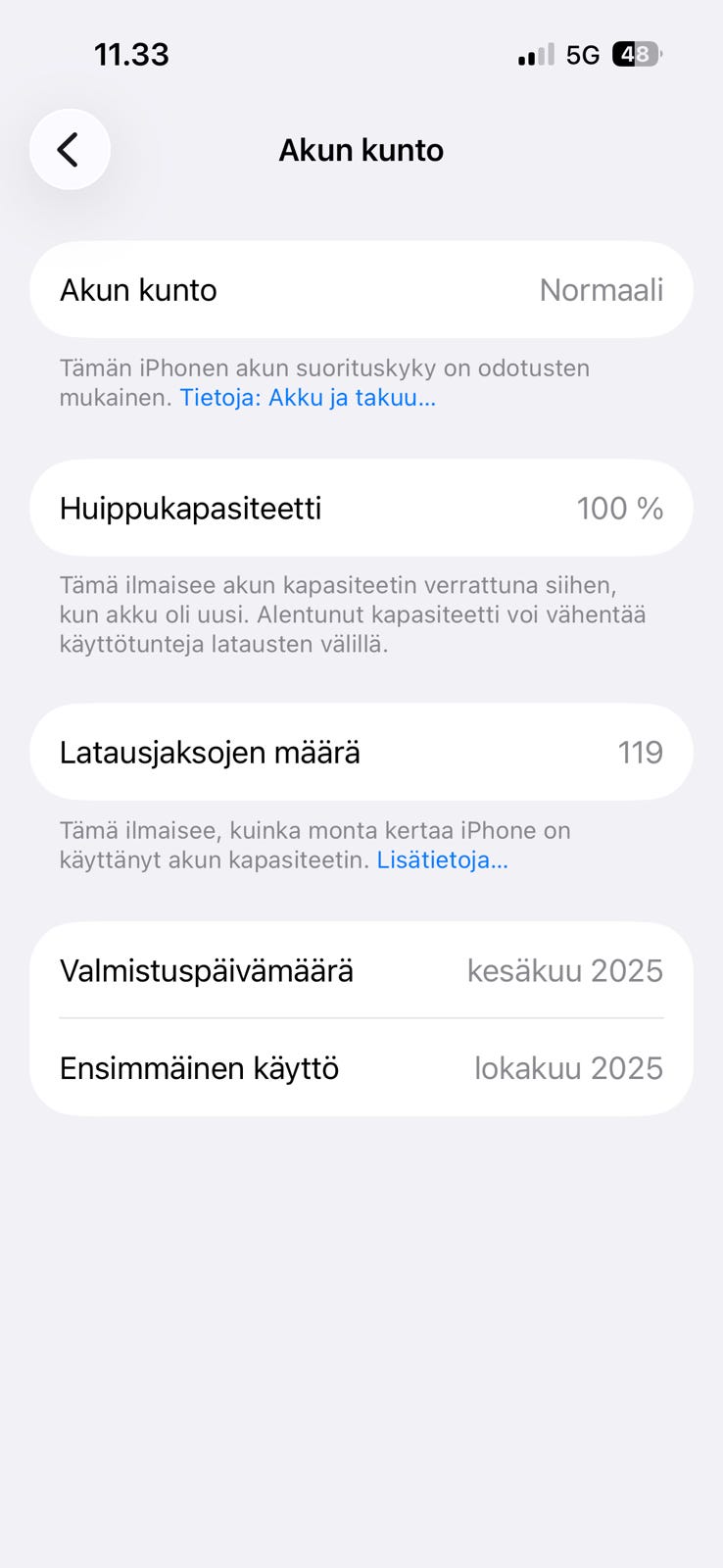The image size is (723, 1568).
Task: Select the Ensimmäinen käyttö row showing lokakuu 2025
Action: click(x=361, y=1068)
